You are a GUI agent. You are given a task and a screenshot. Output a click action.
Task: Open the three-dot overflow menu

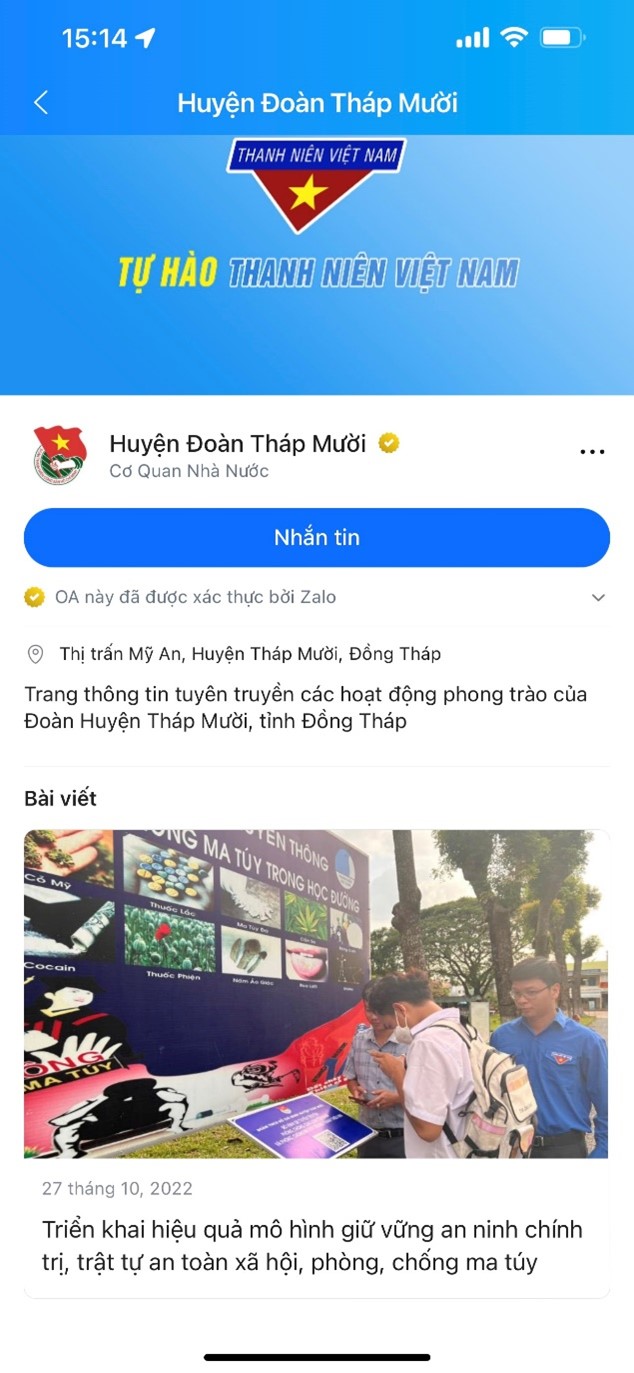click(592, 452)
